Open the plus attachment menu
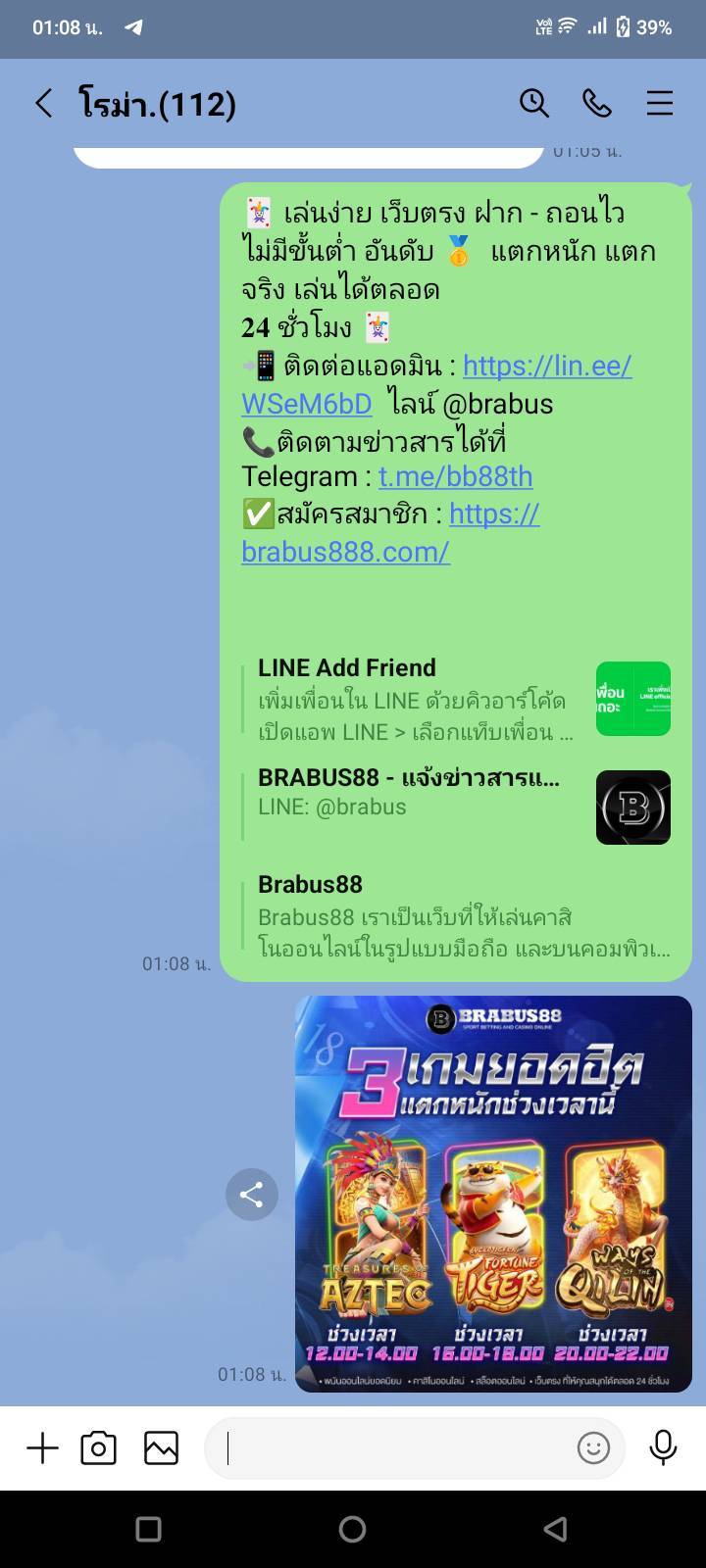 (42, 1448)
